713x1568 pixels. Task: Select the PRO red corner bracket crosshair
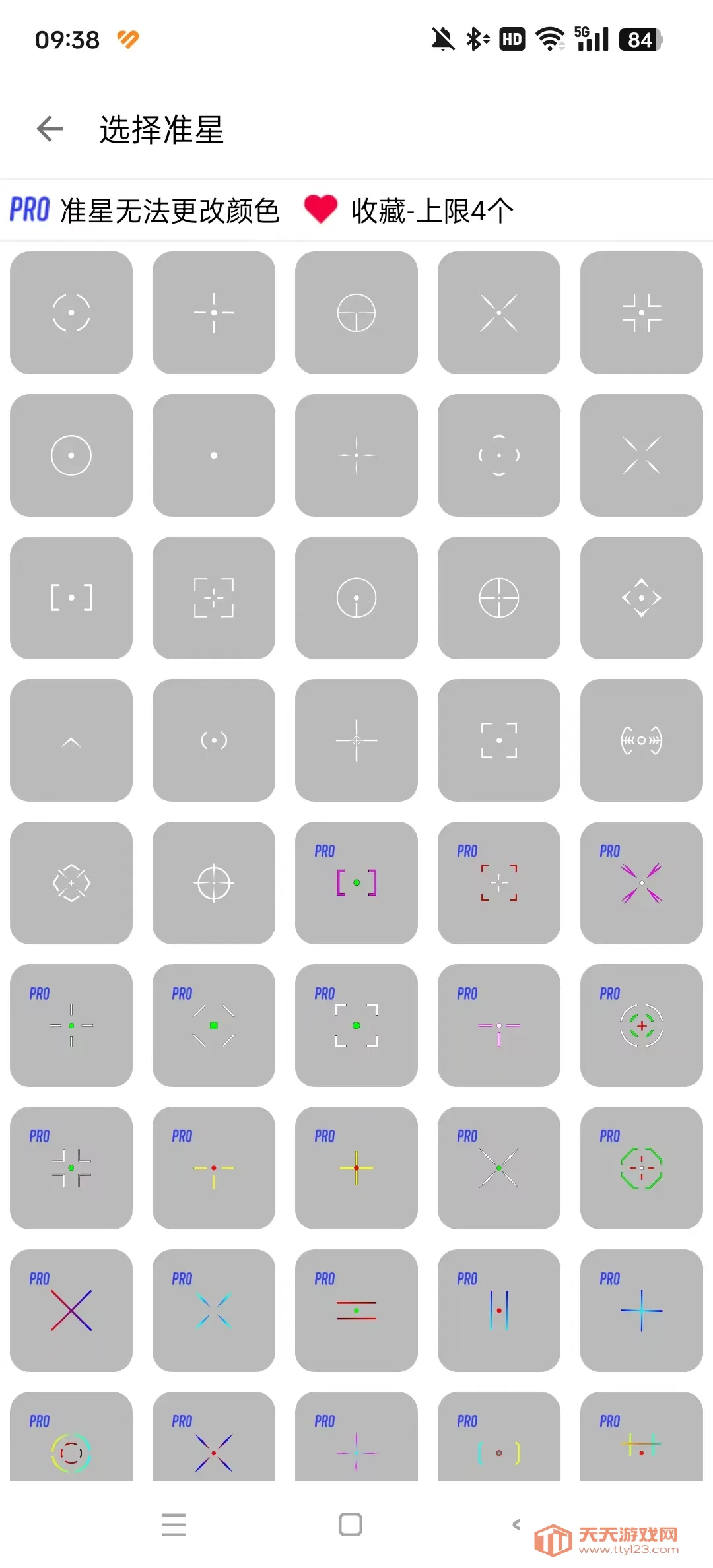(498, 883)
